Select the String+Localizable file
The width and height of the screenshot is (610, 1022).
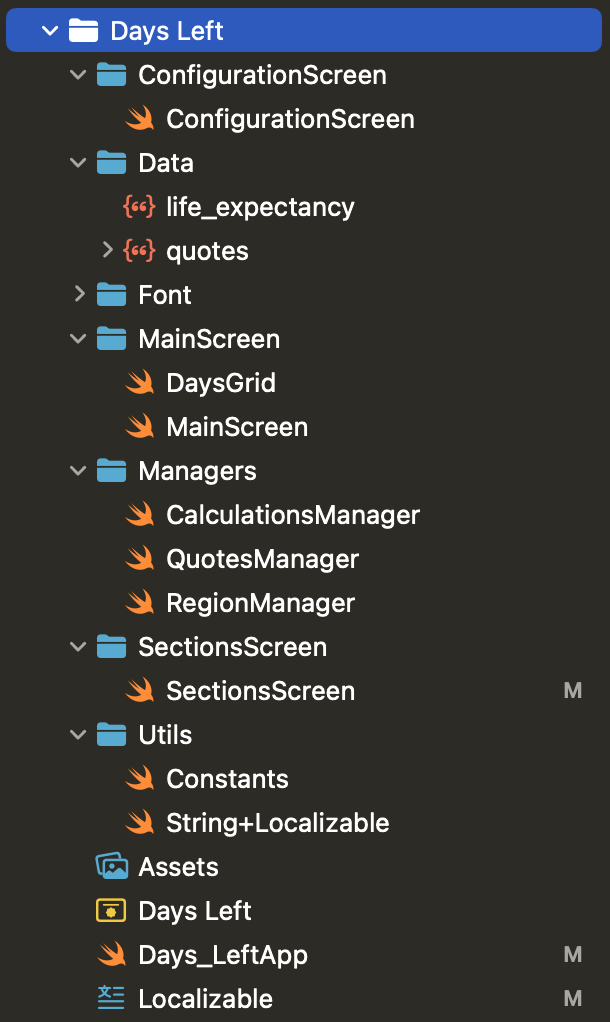(278, 823)
